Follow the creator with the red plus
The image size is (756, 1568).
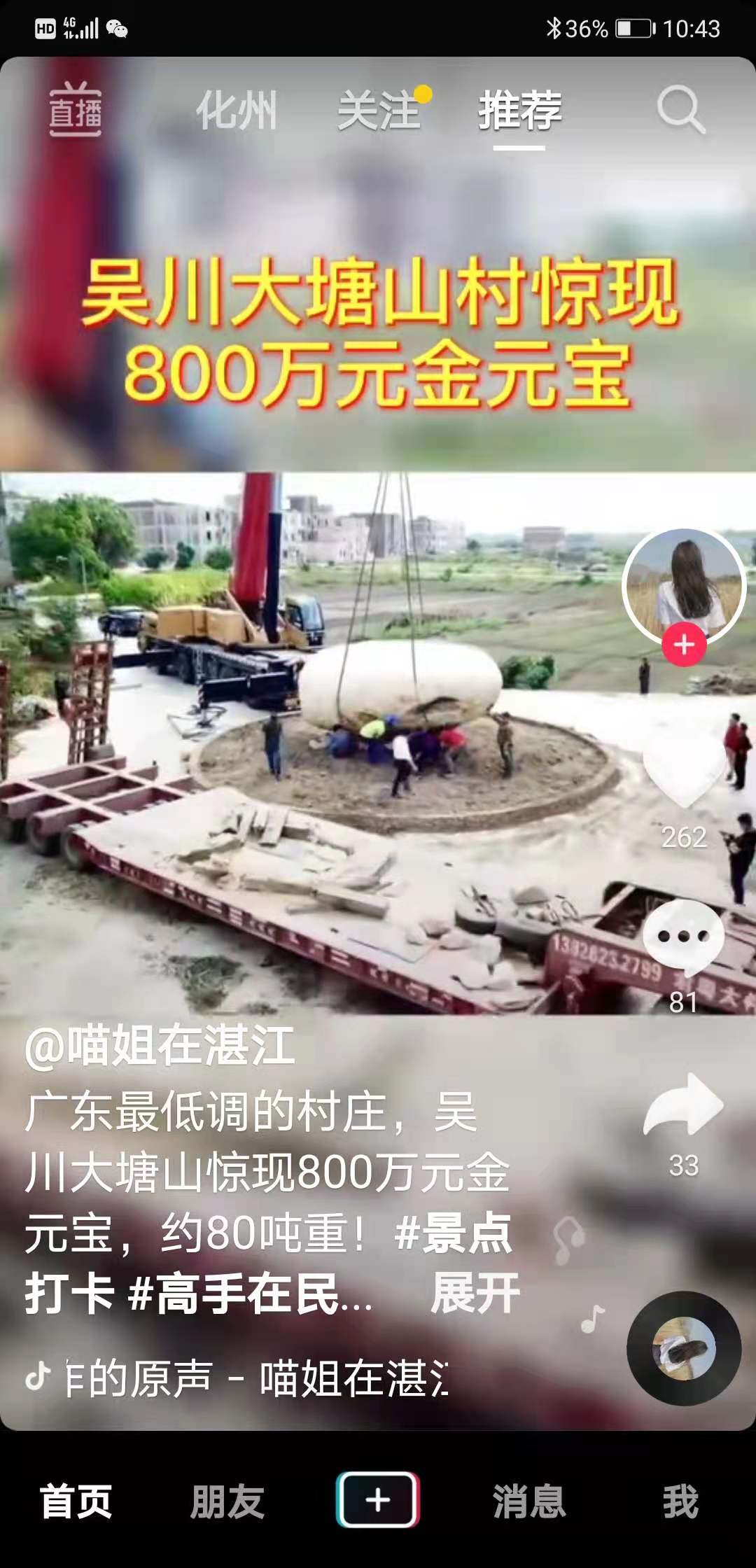684,644
